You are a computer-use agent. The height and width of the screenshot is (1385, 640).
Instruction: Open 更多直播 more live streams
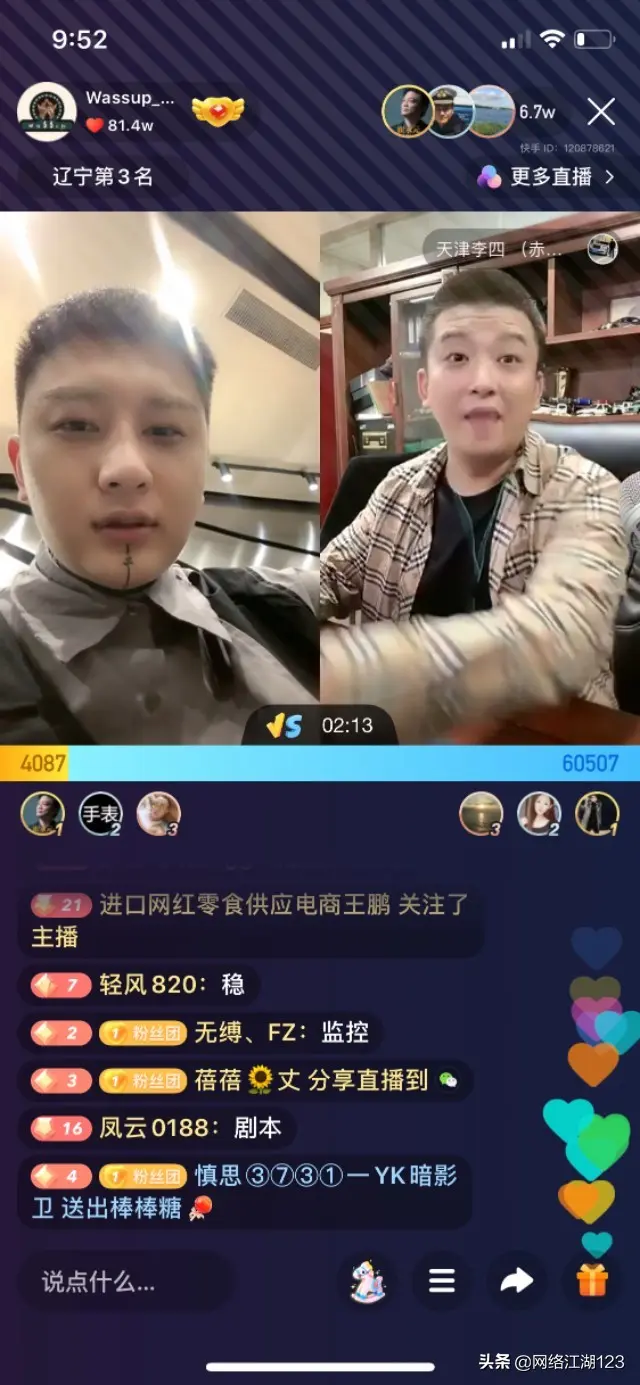tap(548, 177)
